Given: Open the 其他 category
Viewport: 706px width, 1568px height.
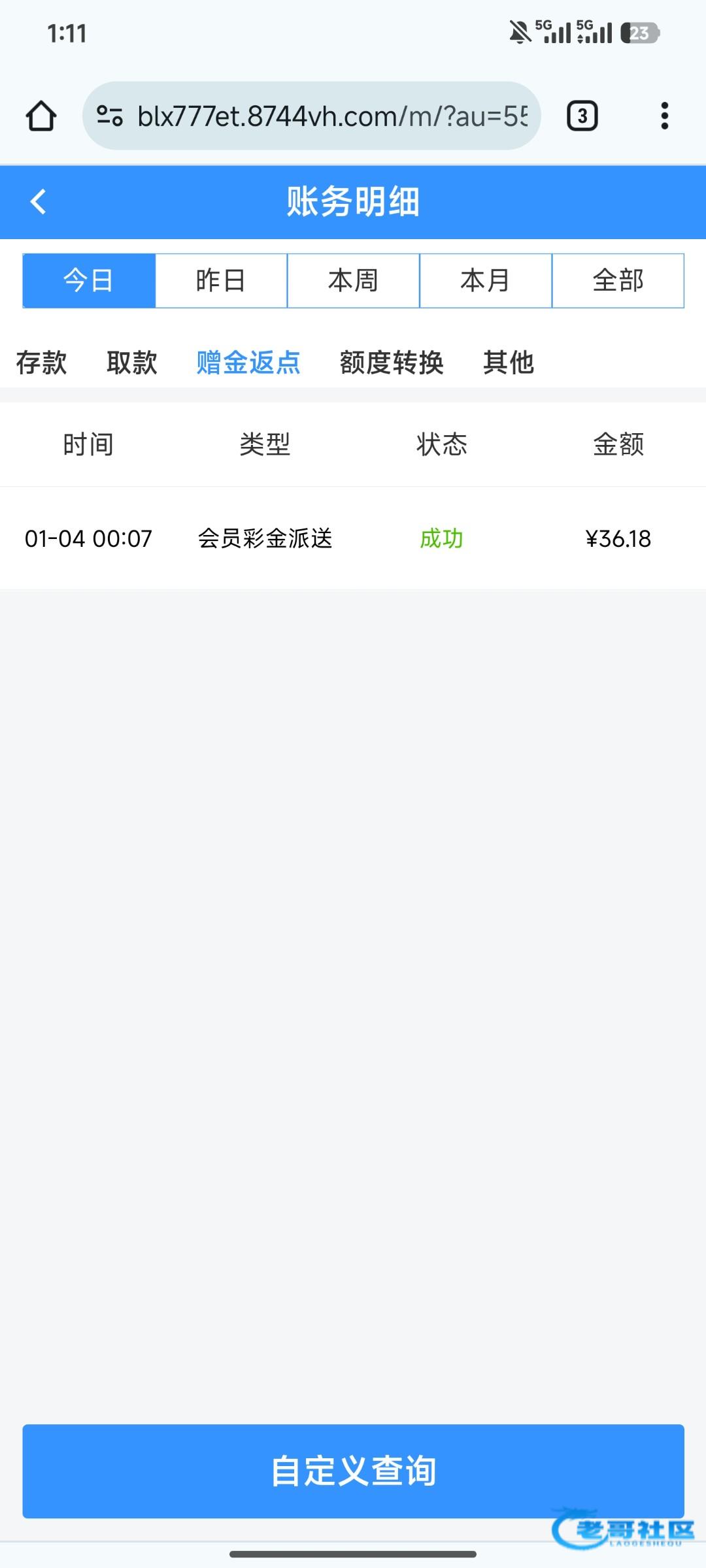Looking at the screenshot, I should [509, 363].
